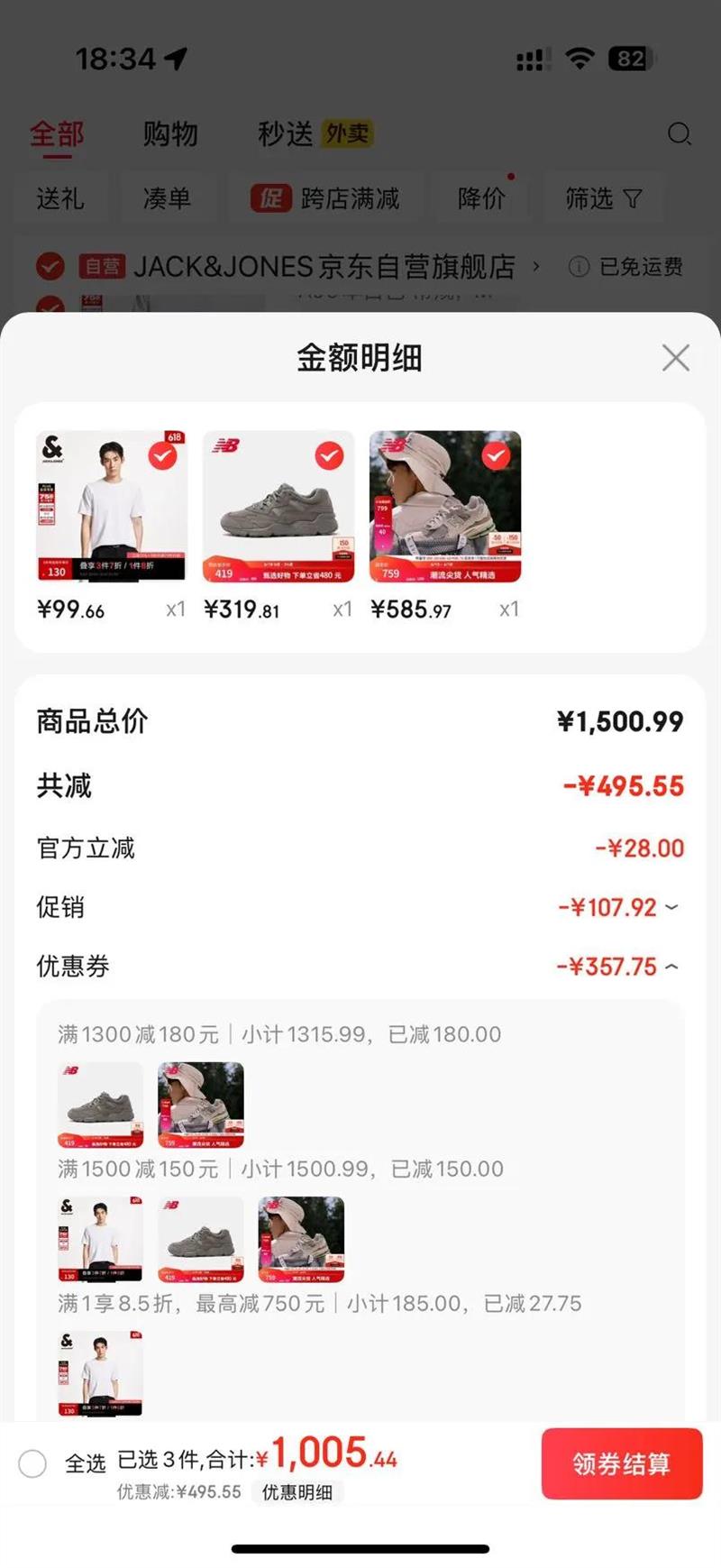This screenshot has height=1568, width=721.
Task: Open JACK&JONES京东自营旗舰店 store page
Action: tap(324, 267)
